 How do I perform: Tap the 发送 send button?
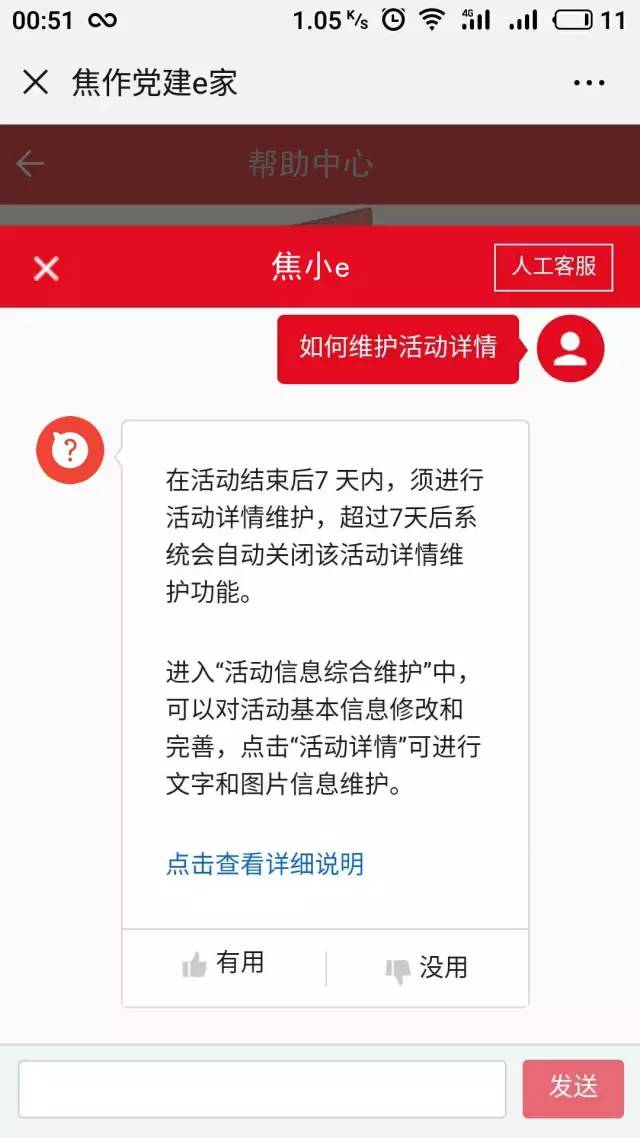click(x=573, y=1089)
